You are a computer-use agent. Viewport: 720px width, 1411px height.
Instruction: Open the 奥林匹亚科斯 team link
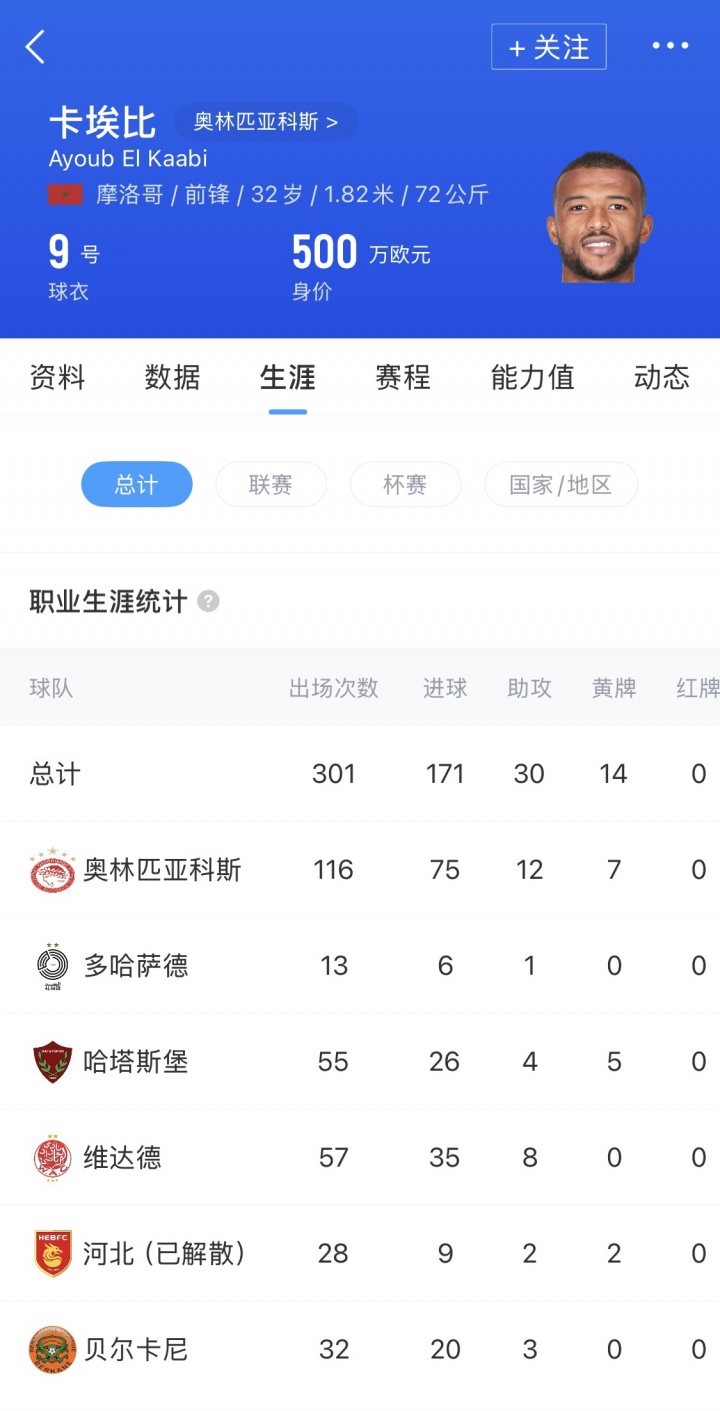[265, 122]
